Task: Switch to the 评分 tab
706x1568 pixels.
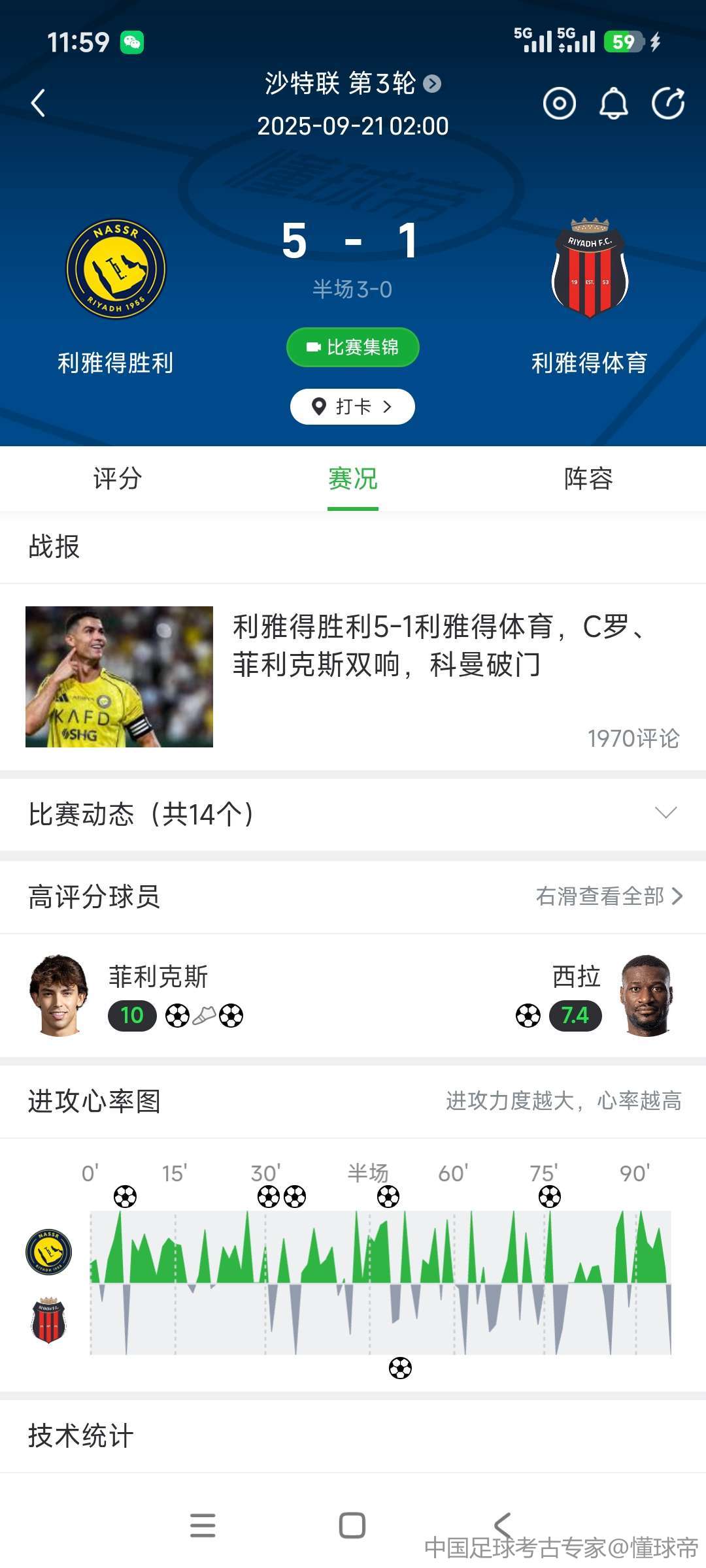Action: pyautogui.click(x=118, y=479)
